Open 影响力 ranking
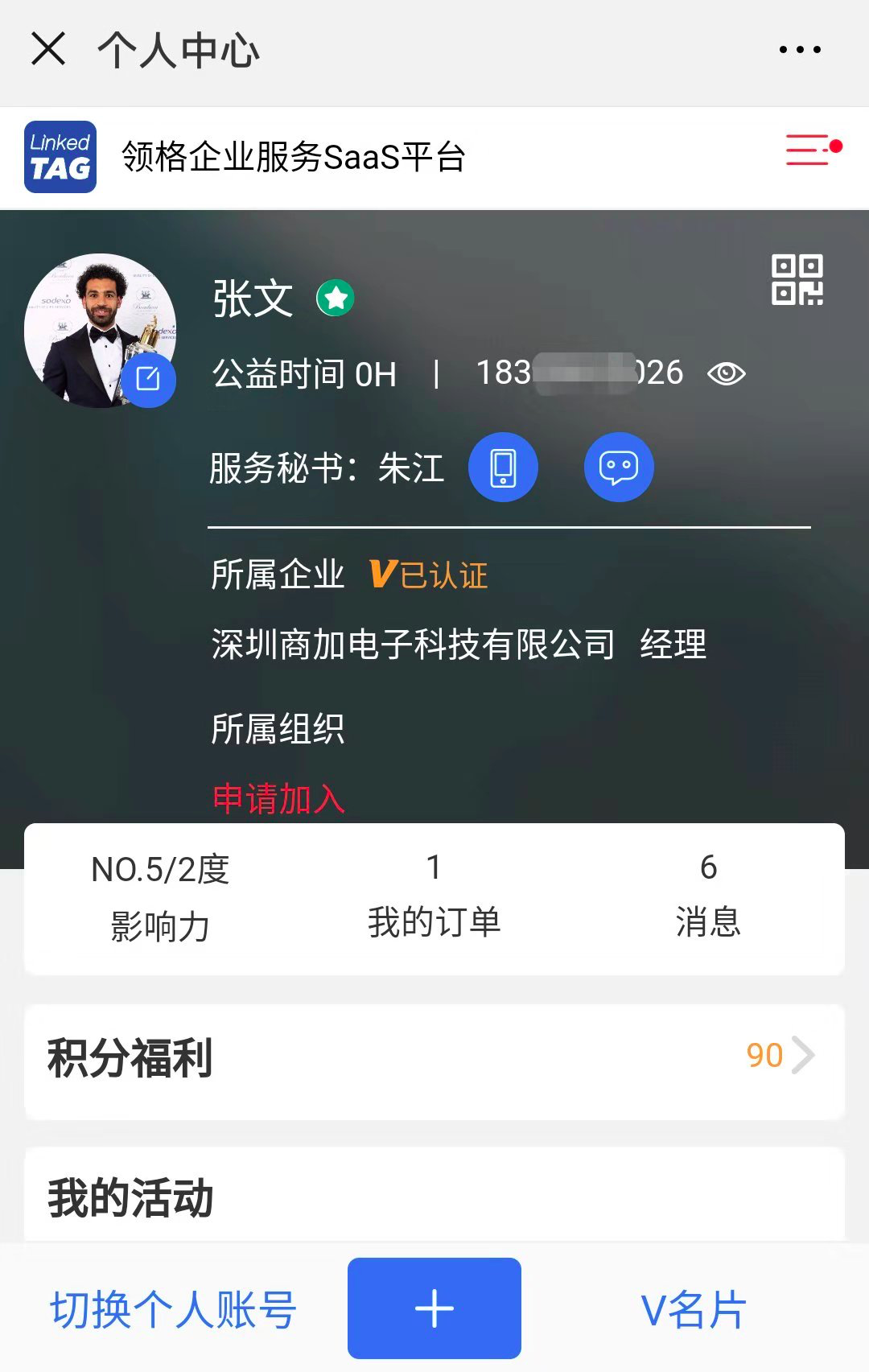This screenshot has width=869, height=1372. (160, 899)
